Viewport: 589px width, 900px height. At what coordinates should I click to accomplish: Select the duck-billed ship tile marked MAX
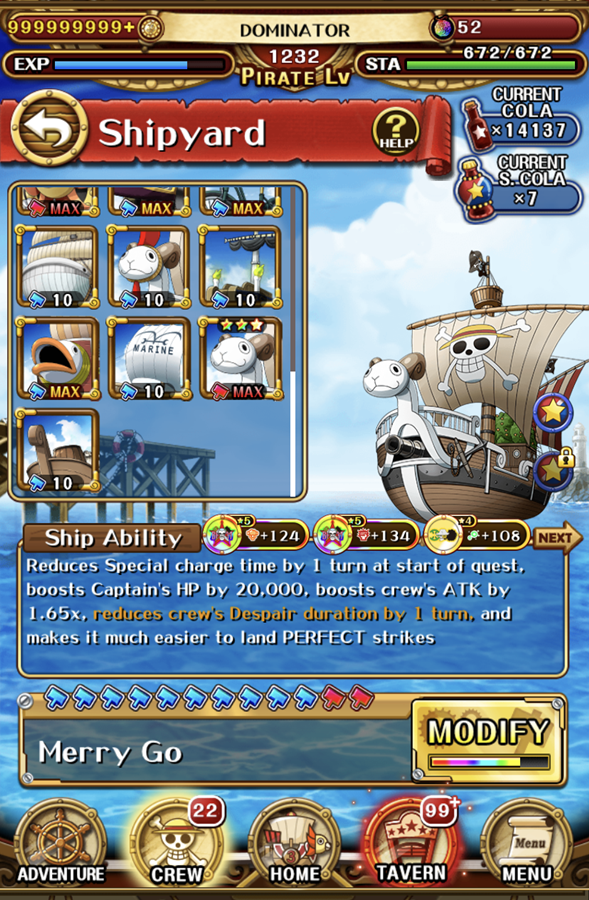[57, 358]
